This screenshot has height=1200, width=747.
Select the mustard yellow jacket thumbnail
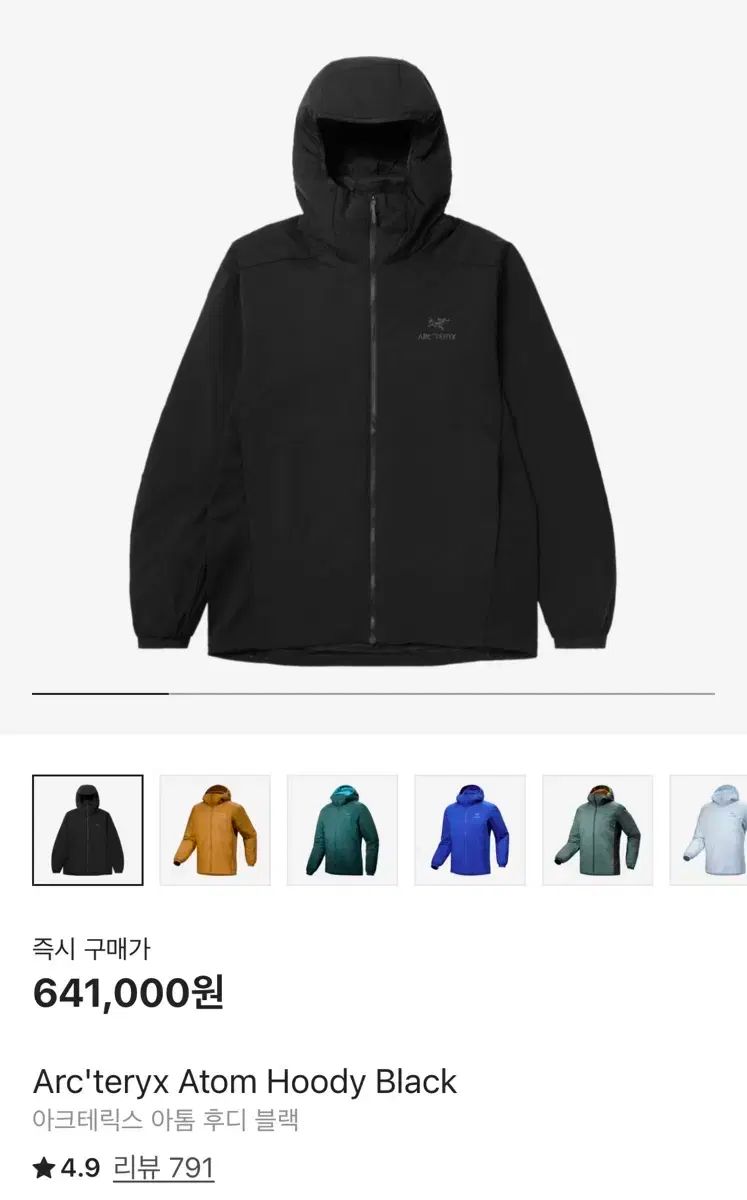[x=215, y=830]
